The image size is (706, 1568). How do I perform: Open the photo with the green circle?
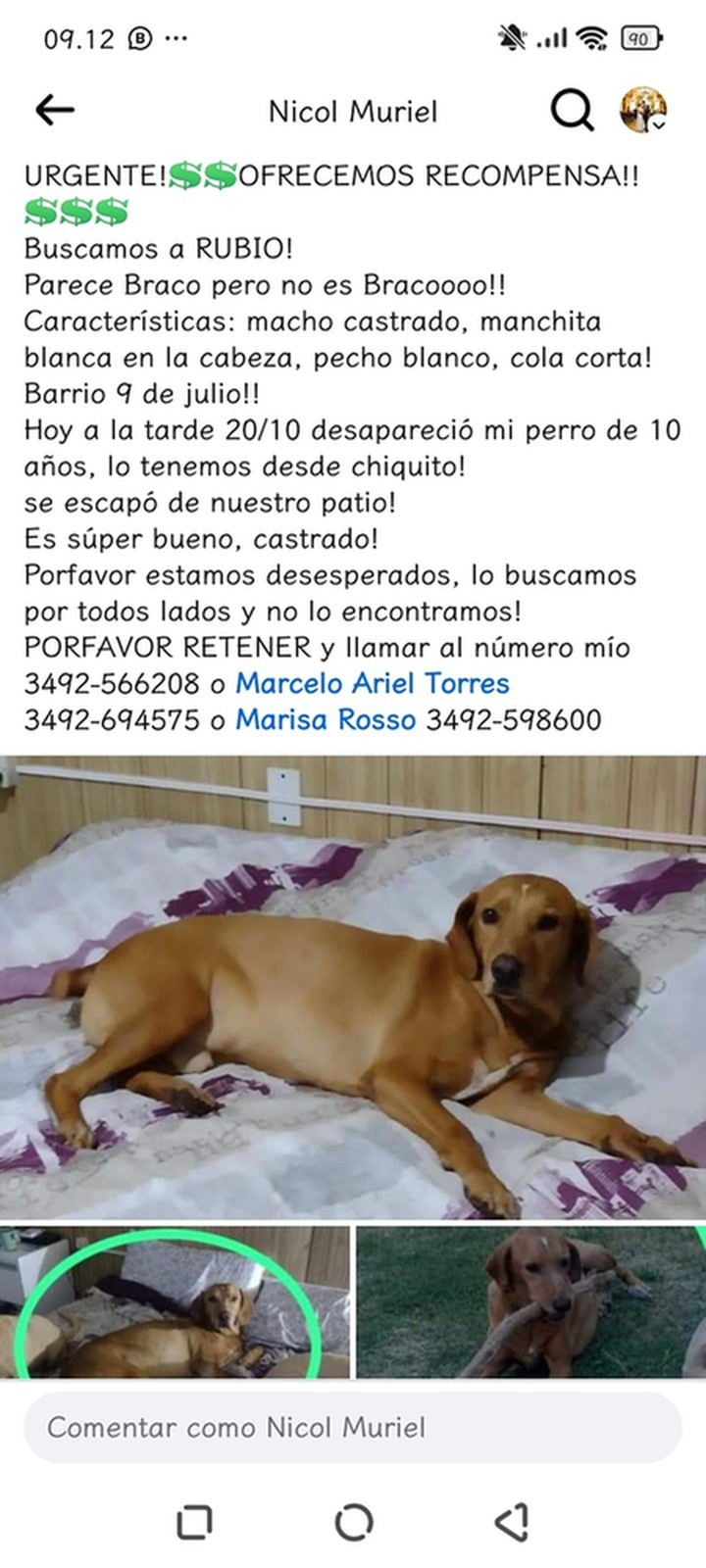[175, 1301]
